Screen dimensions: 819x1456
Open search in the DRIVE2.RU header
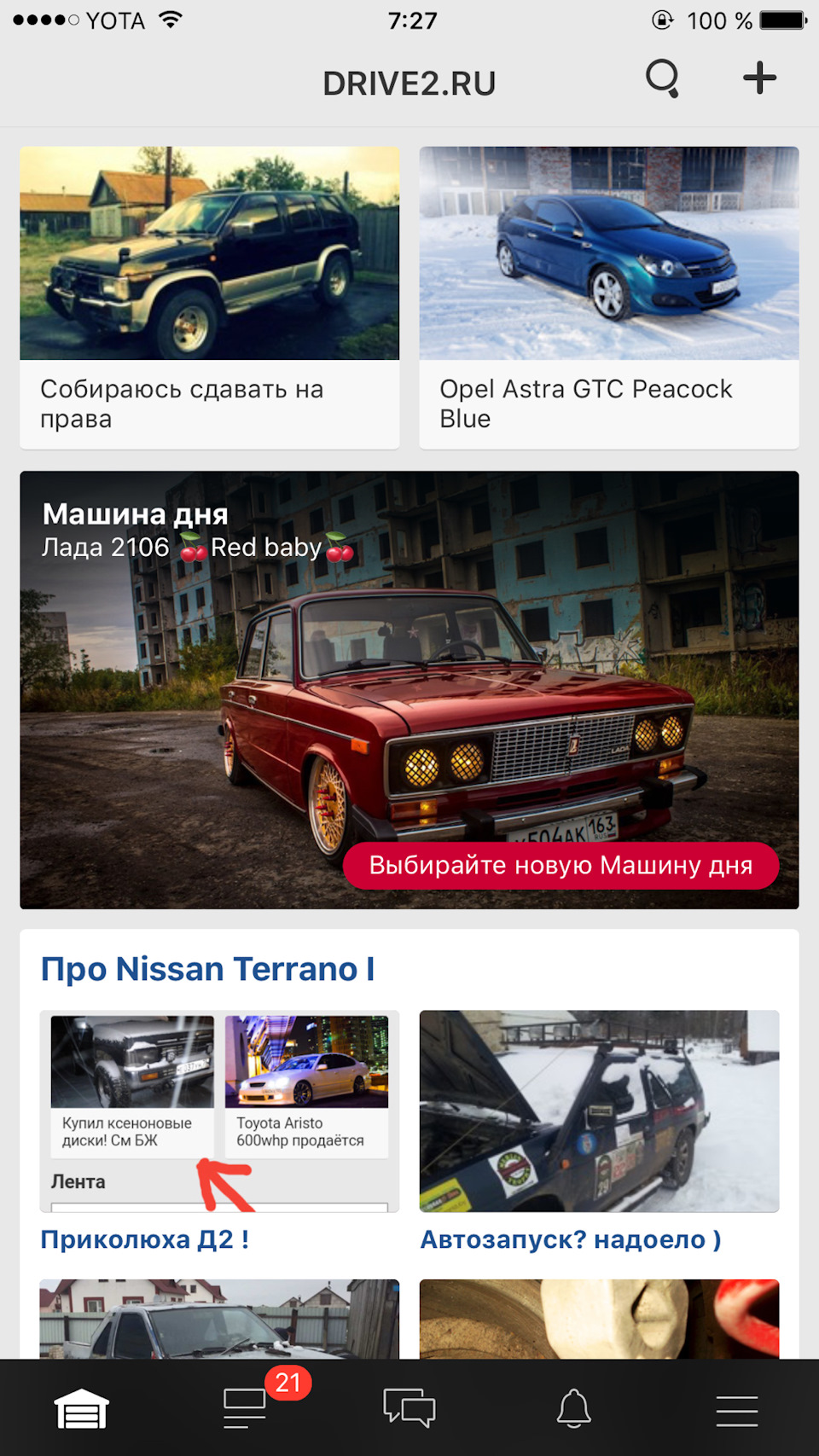(662, 78)
